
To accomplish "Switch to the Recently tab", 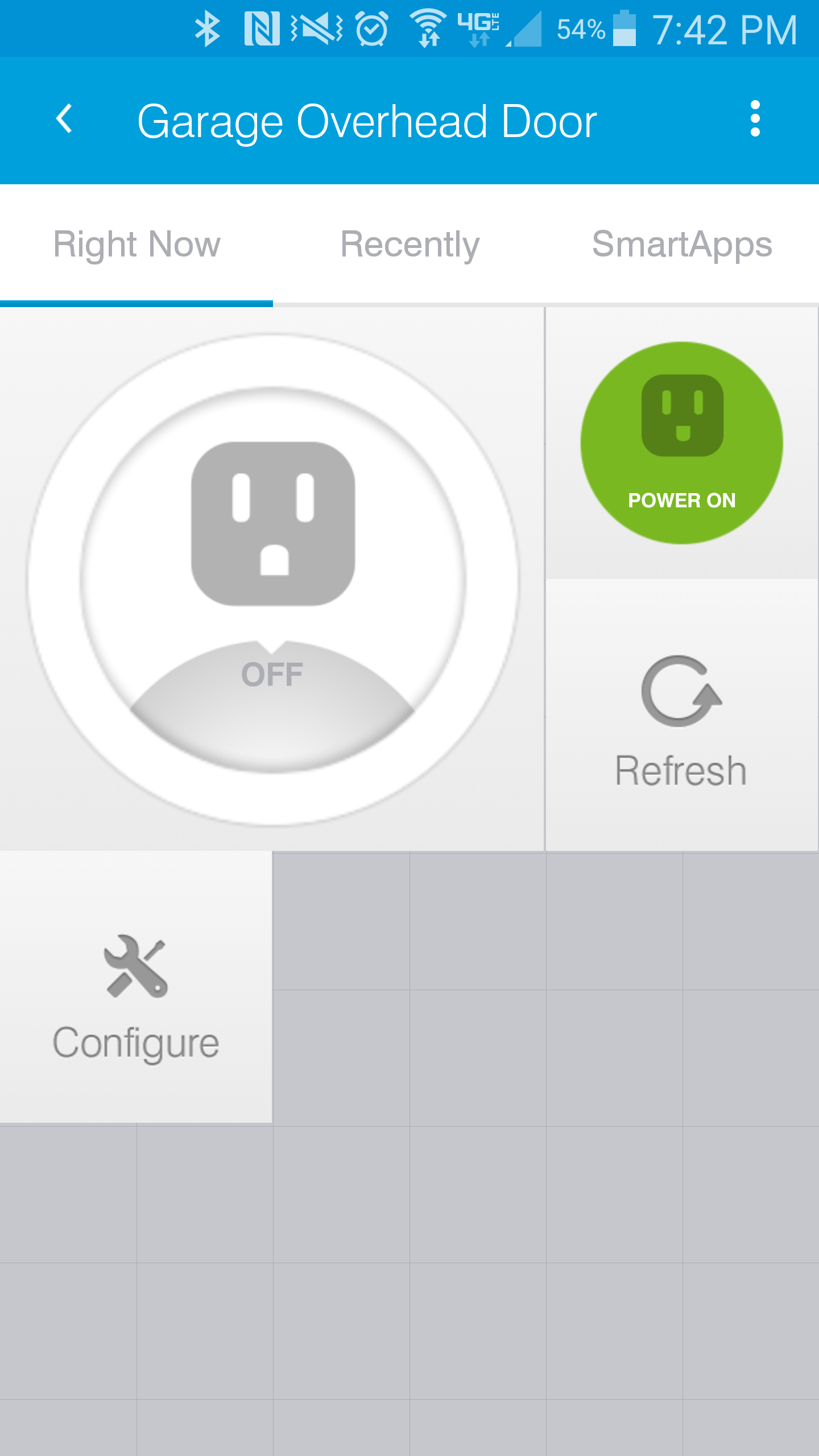I will (409, 245).
